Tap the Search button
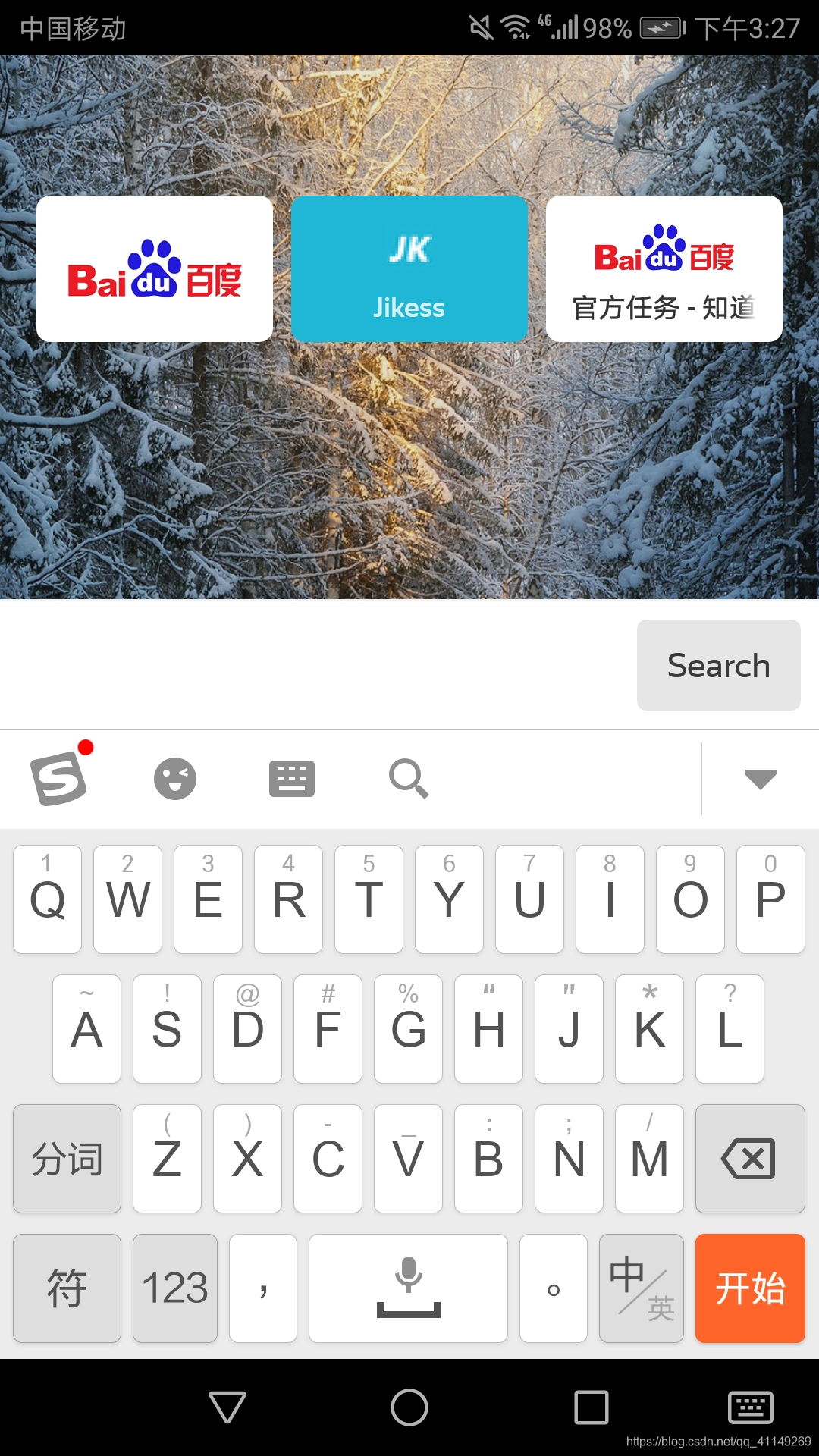Image resolution: width=819 pixels, height=1456 pixels. click(x=718, y=665)
